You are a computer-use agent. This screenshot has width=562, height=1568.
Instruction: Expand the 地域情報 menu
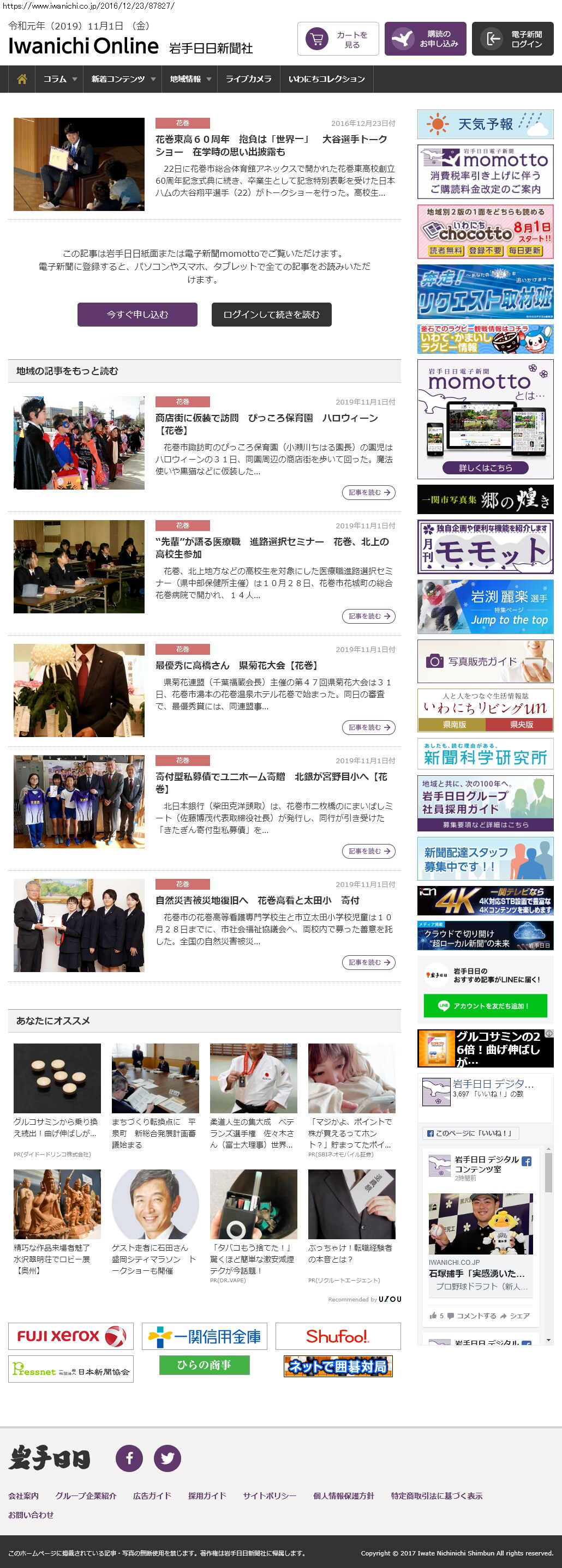point(190,79)
